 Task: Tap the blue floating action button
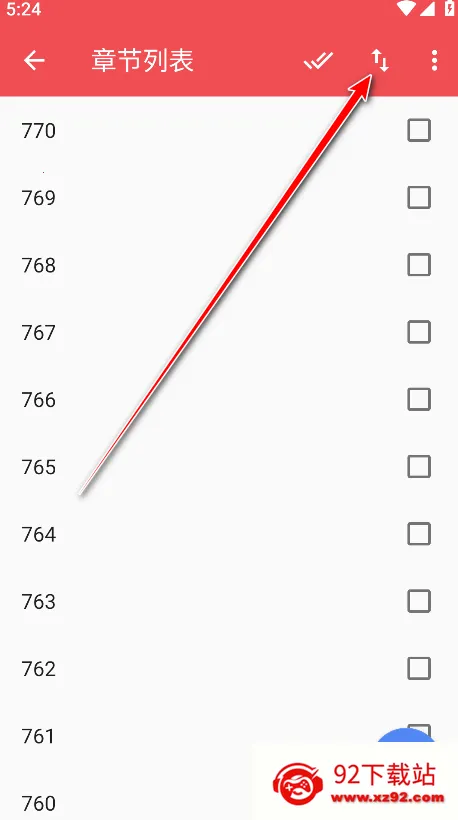pos(406,736)
